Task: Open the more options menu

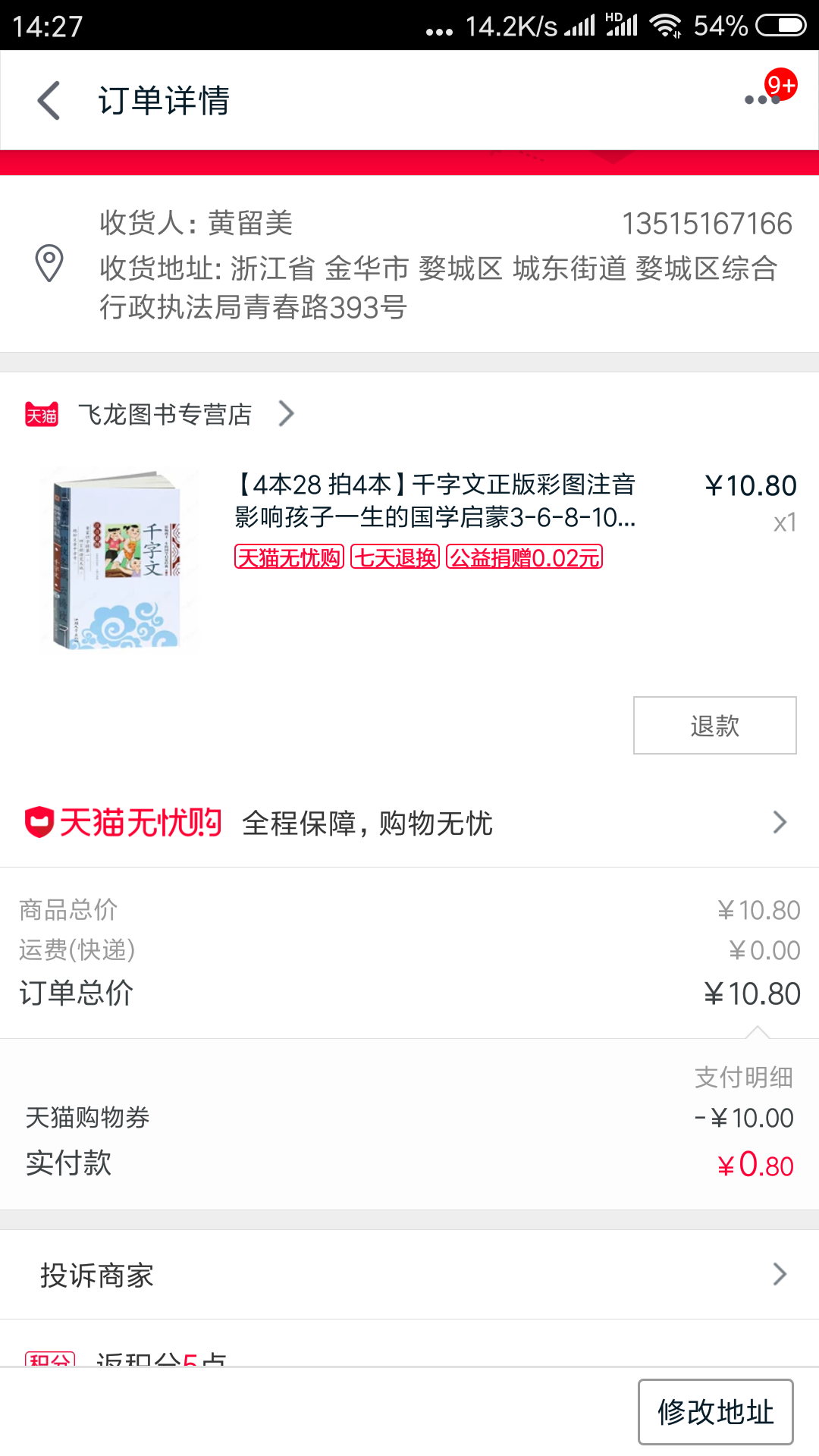Action: [x=762, y=99]
